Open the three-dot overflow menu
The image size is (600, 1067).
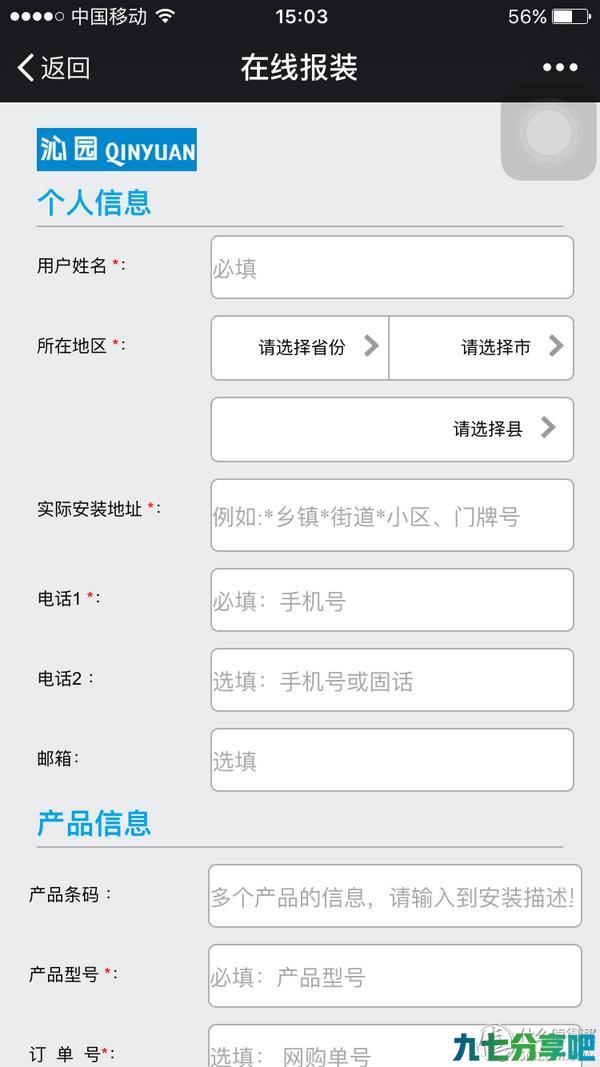560,67
